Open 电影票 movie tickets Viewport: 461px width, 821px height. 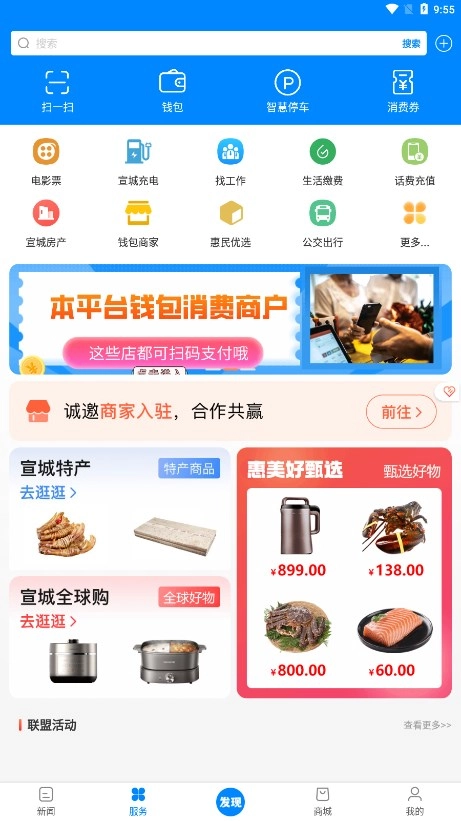(x=46, y=162)
